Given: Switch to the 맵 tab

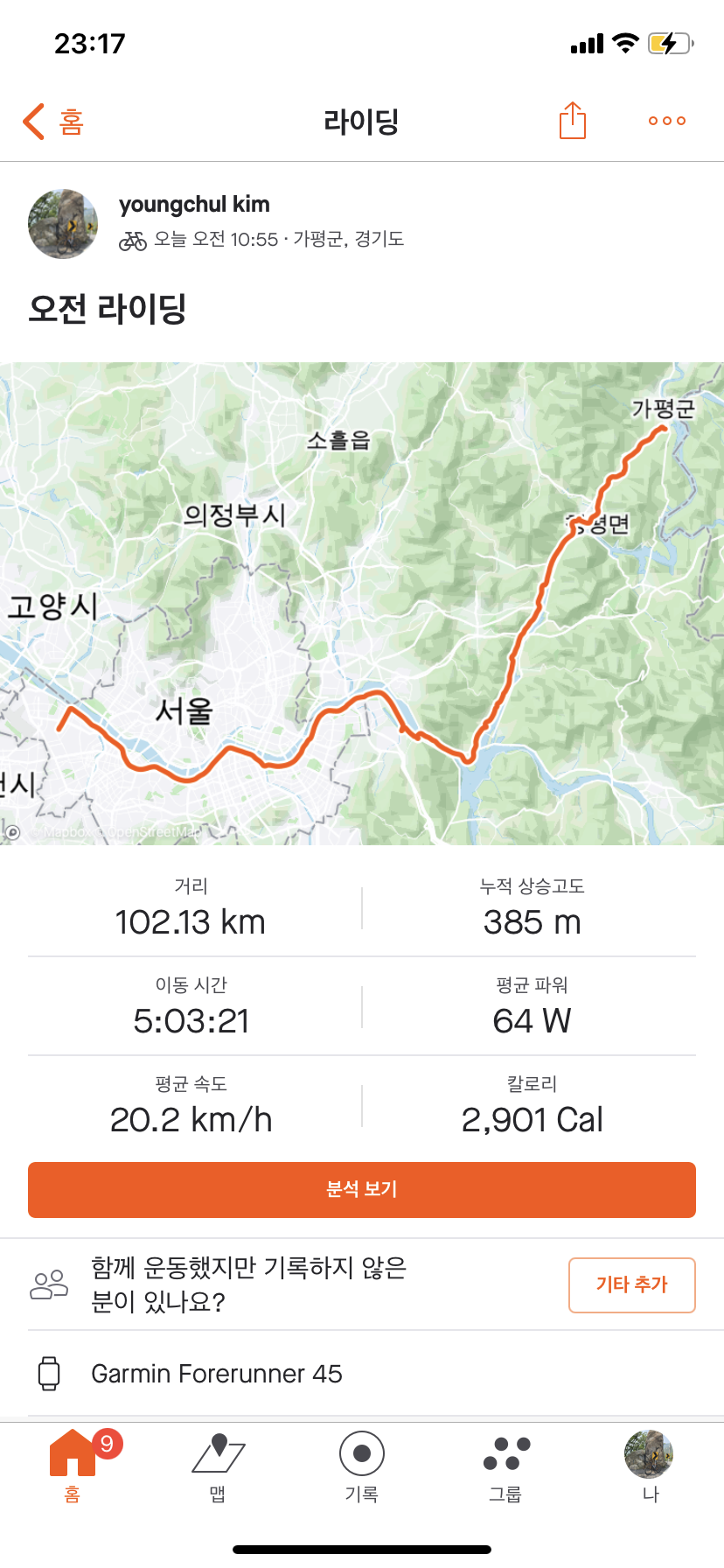Looking at the screenshot, I should coord(218,1465).
